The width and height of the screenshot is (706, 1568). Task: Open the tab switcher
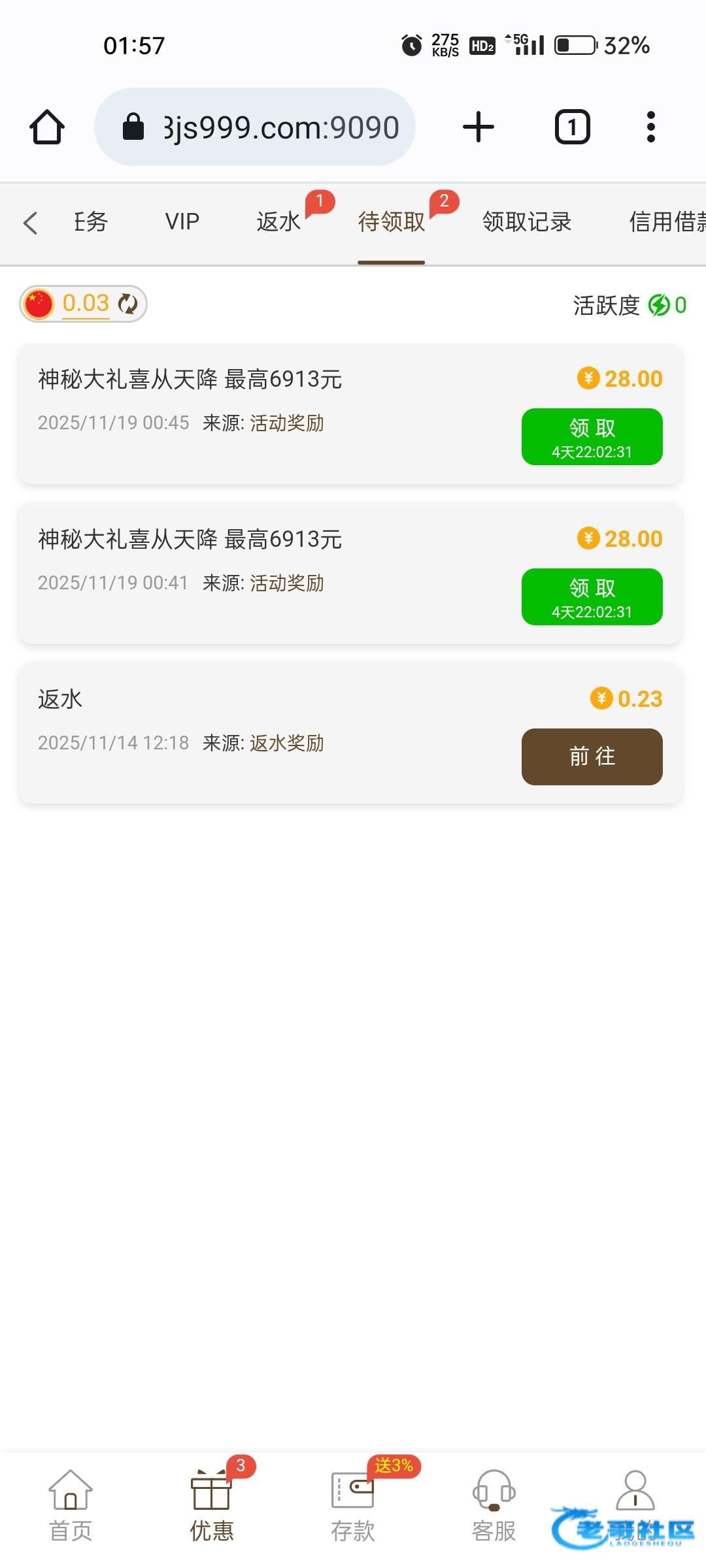coord(572,127)
